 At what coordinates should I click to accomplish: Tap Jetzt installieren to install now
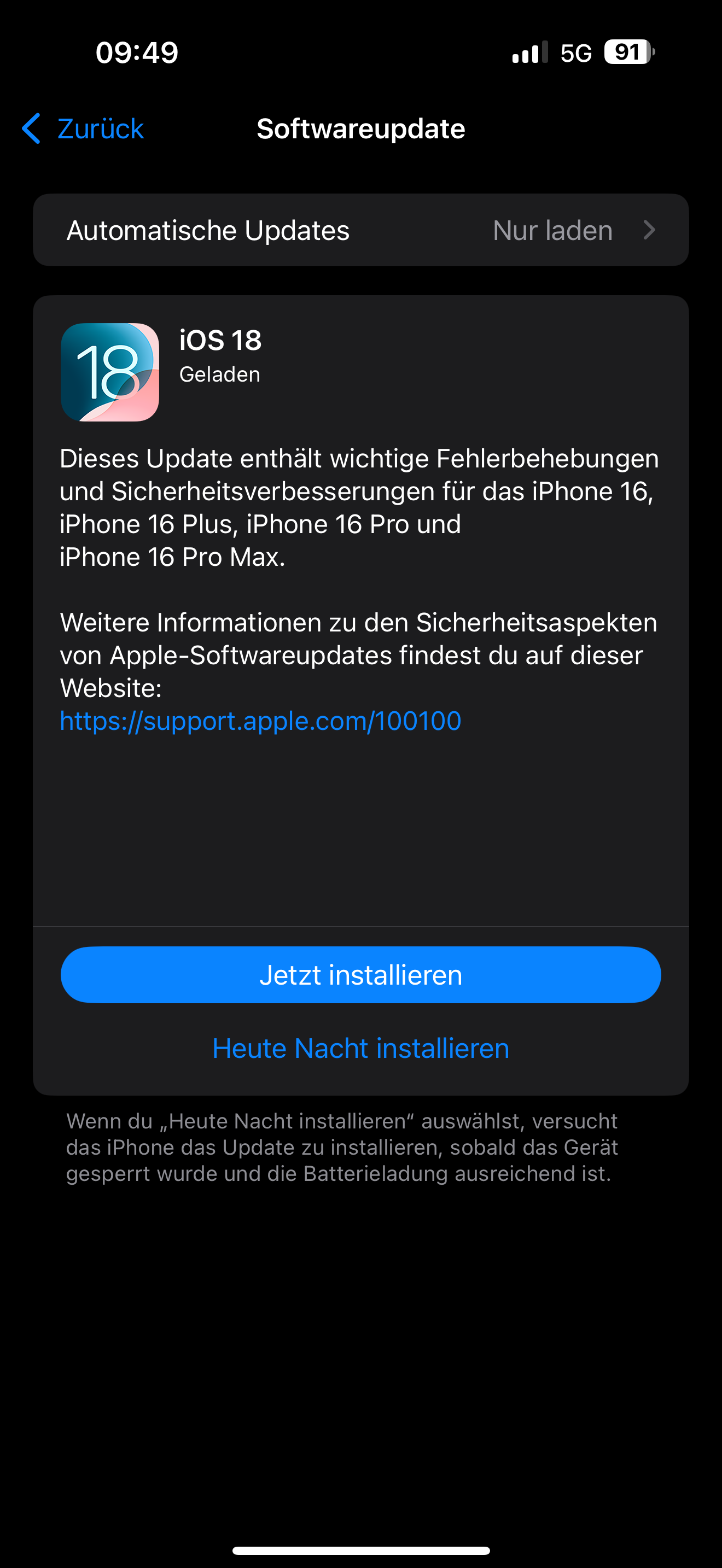click(x=360, y=974)
